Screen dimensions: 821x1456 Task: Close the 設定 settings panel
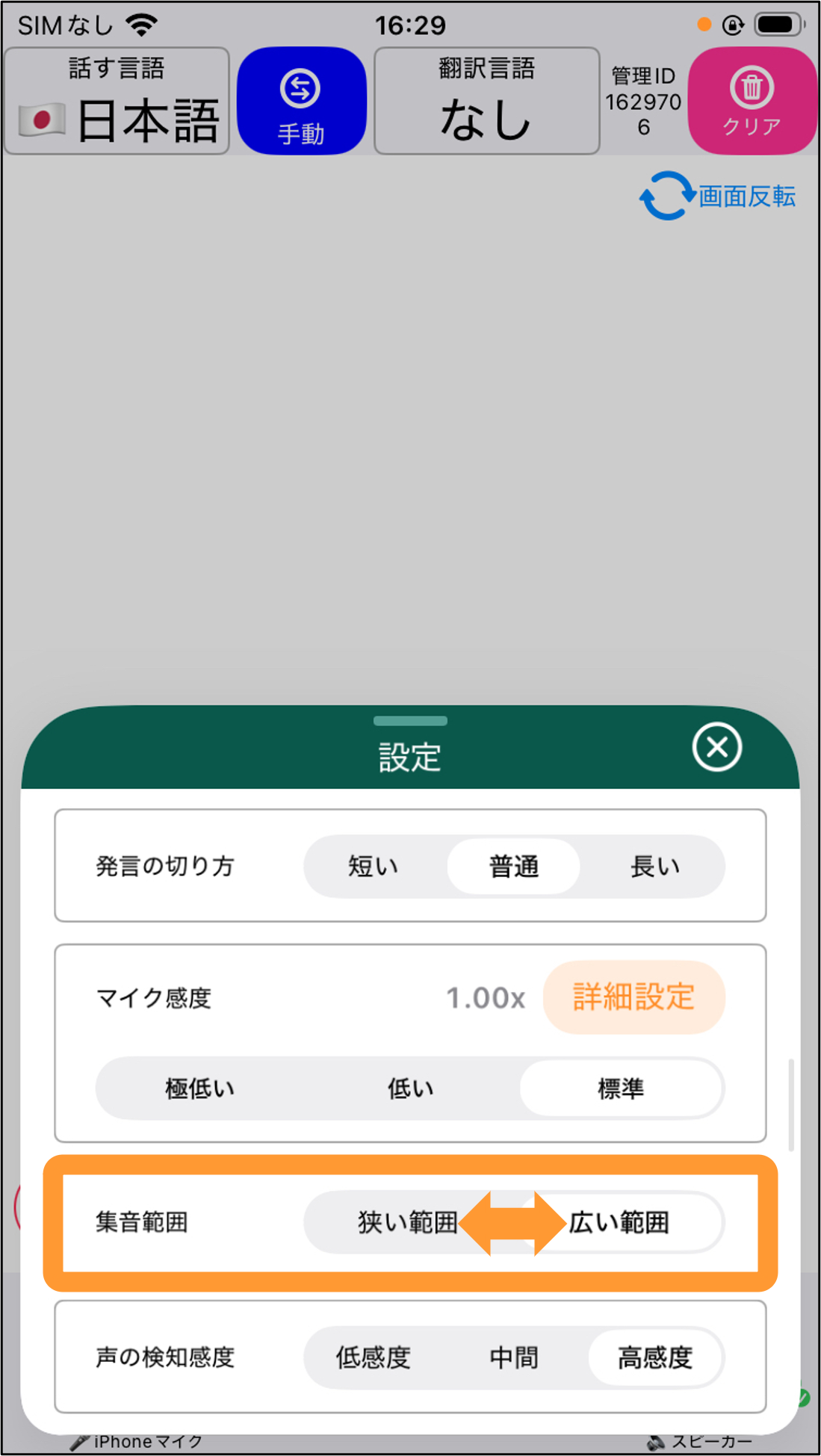point(716,746)
